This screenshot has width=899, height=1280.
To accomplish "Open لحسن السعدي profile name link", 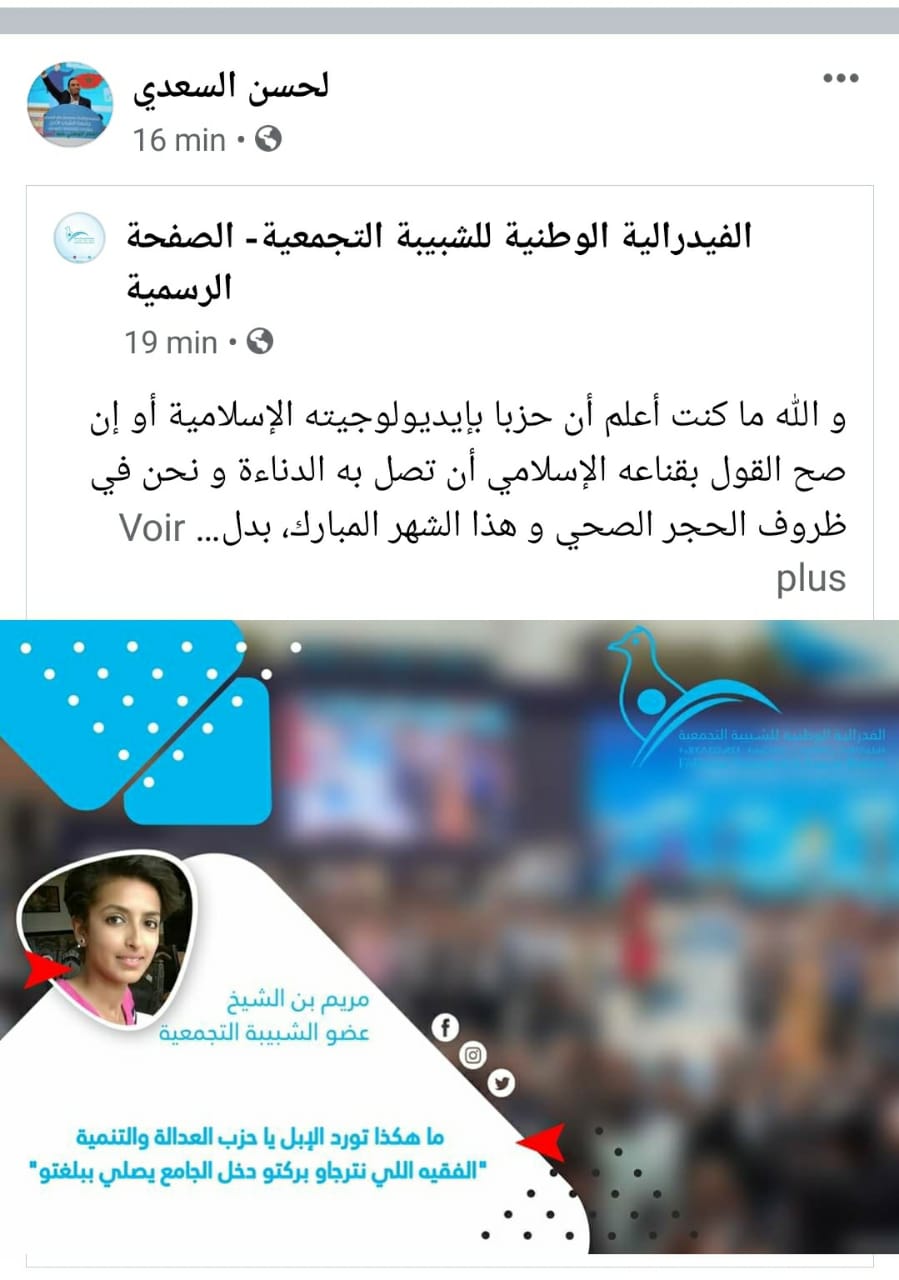I will [x=231, y=88].
